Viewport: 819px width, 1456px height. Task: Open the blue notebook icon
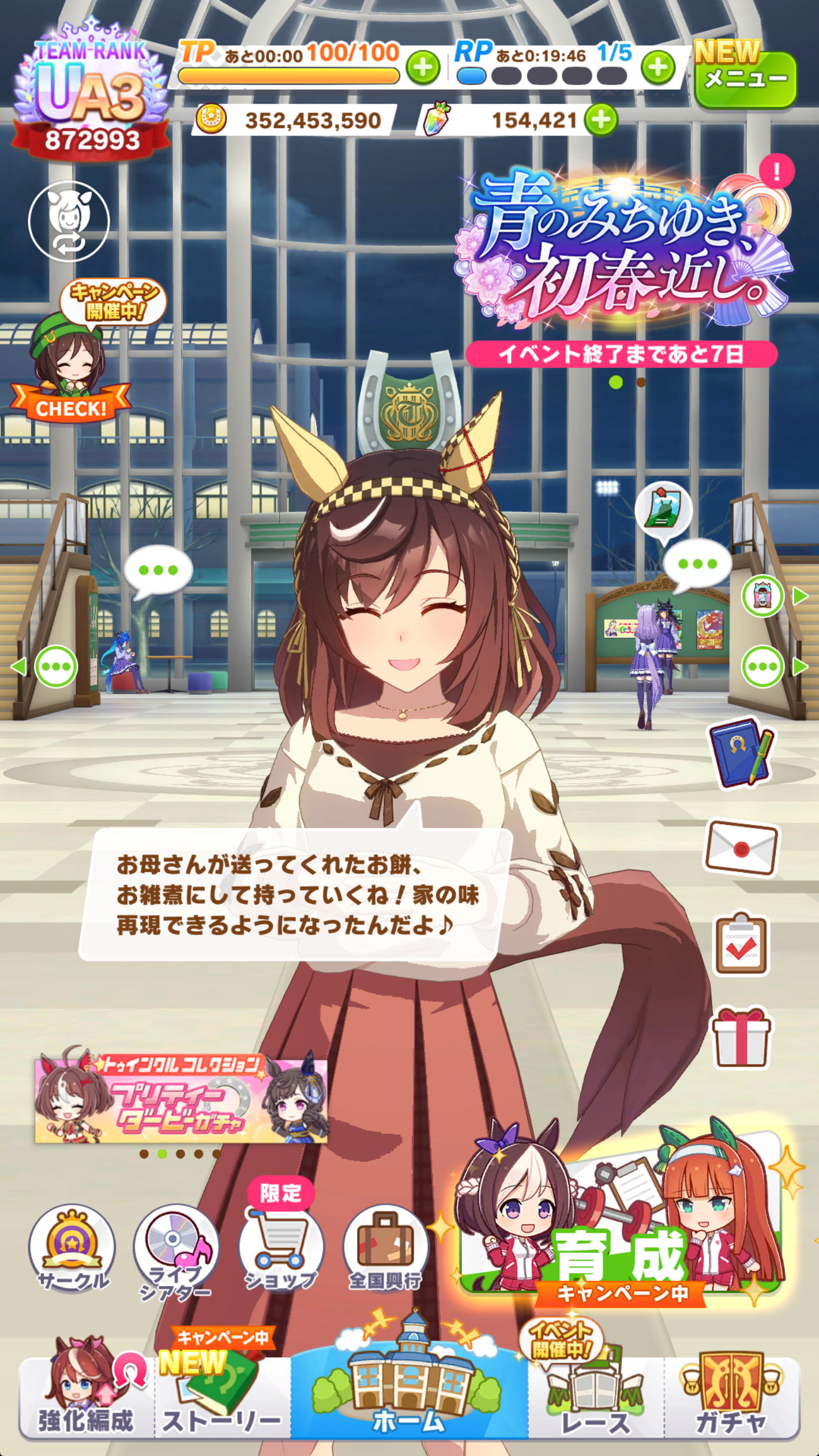point(742,752)
